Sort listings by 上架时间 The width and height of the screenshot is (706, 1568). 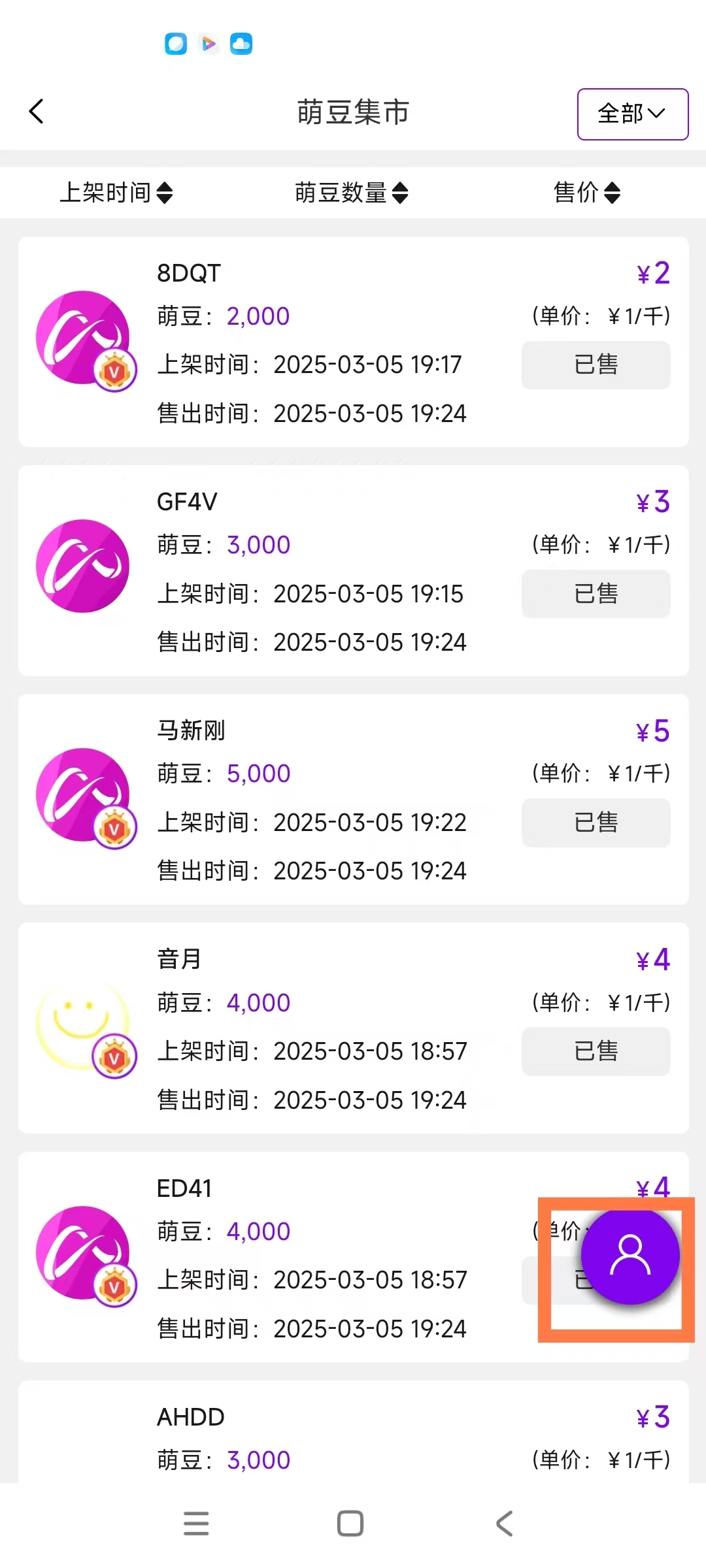tap(116, 193)
